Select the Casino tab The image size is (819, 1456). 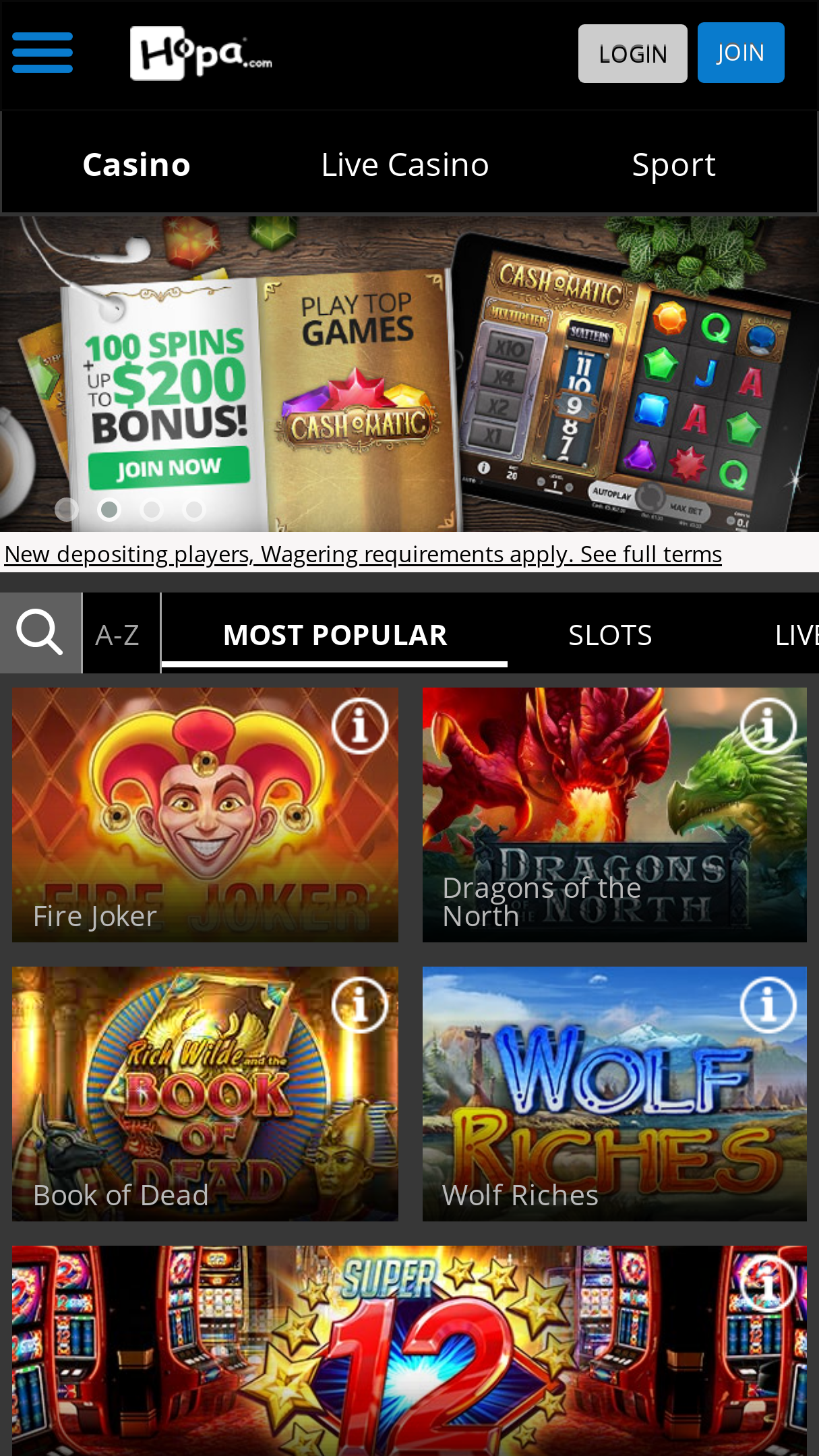[x=137, y=164]
